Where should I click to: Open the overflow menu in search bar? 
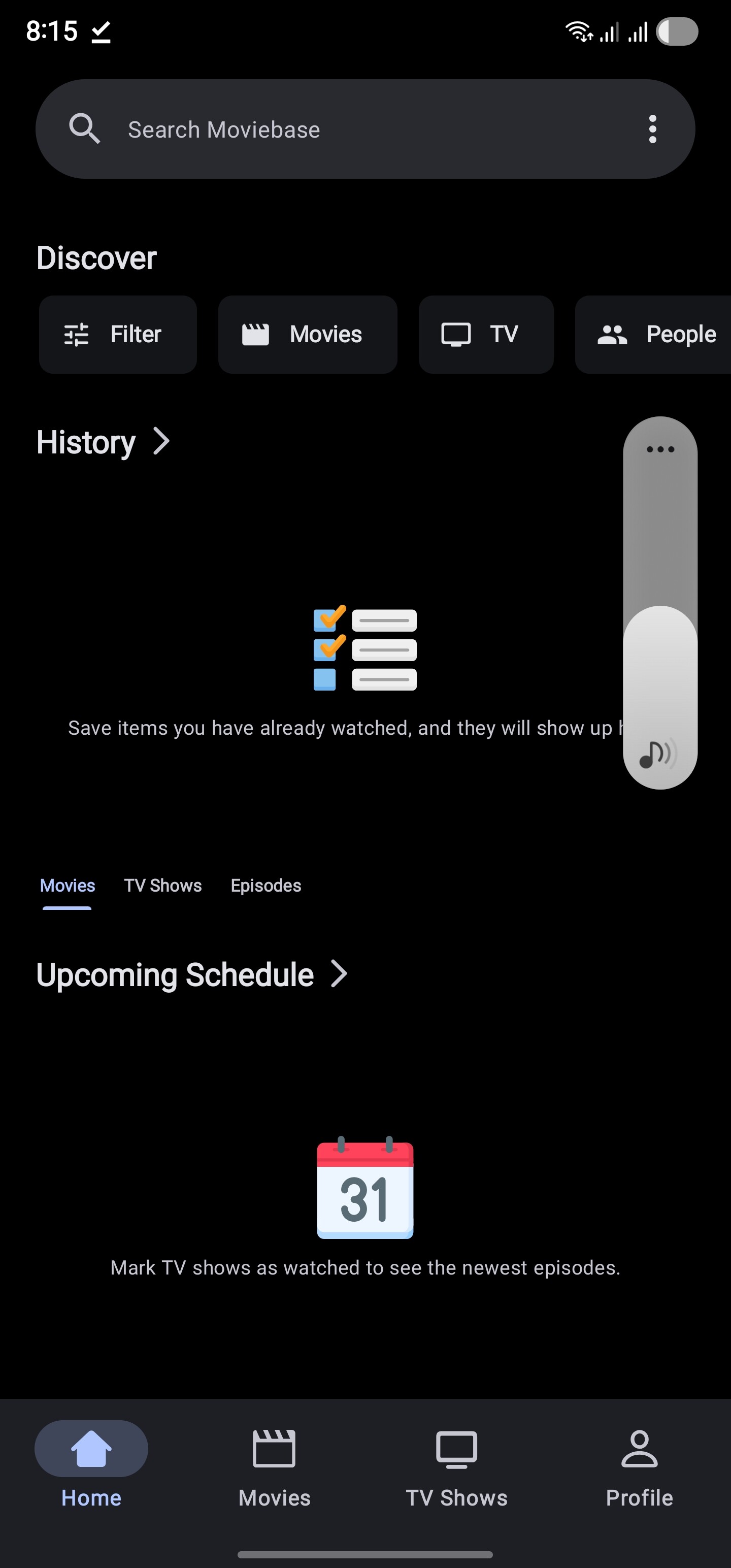pyautogui.click(x=652, y=129)
